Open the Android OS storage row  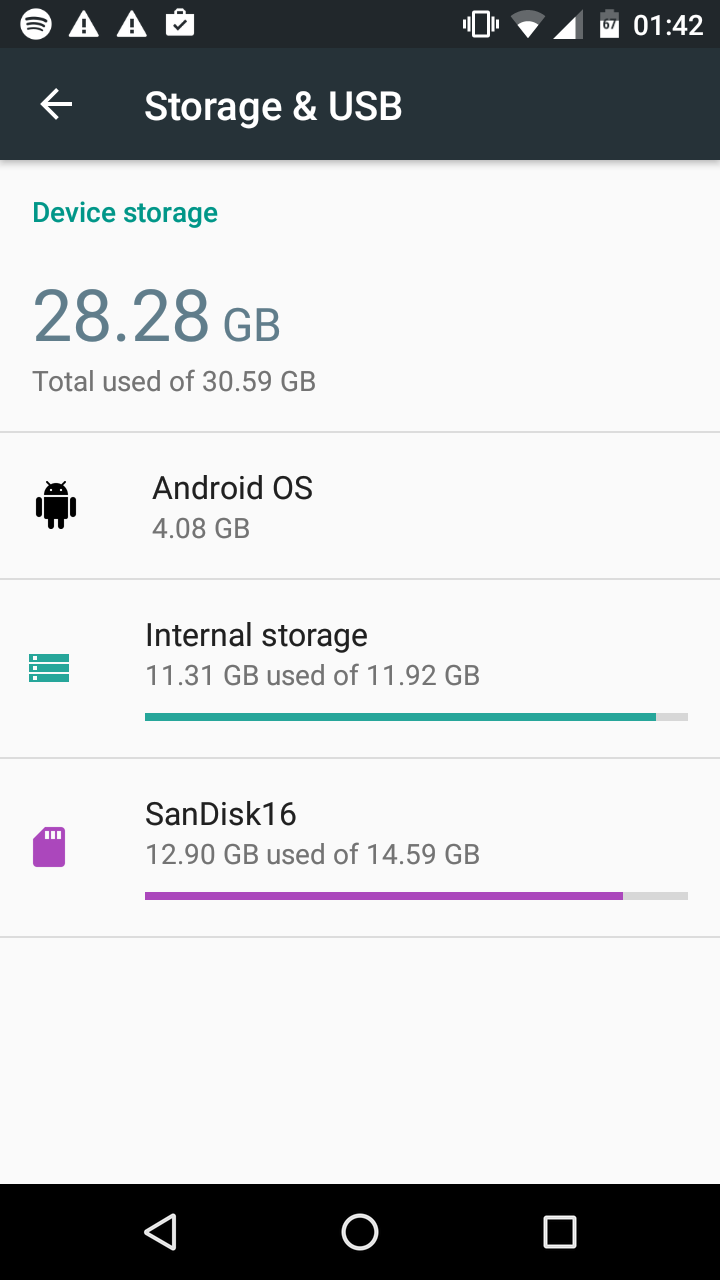point(360,506)
